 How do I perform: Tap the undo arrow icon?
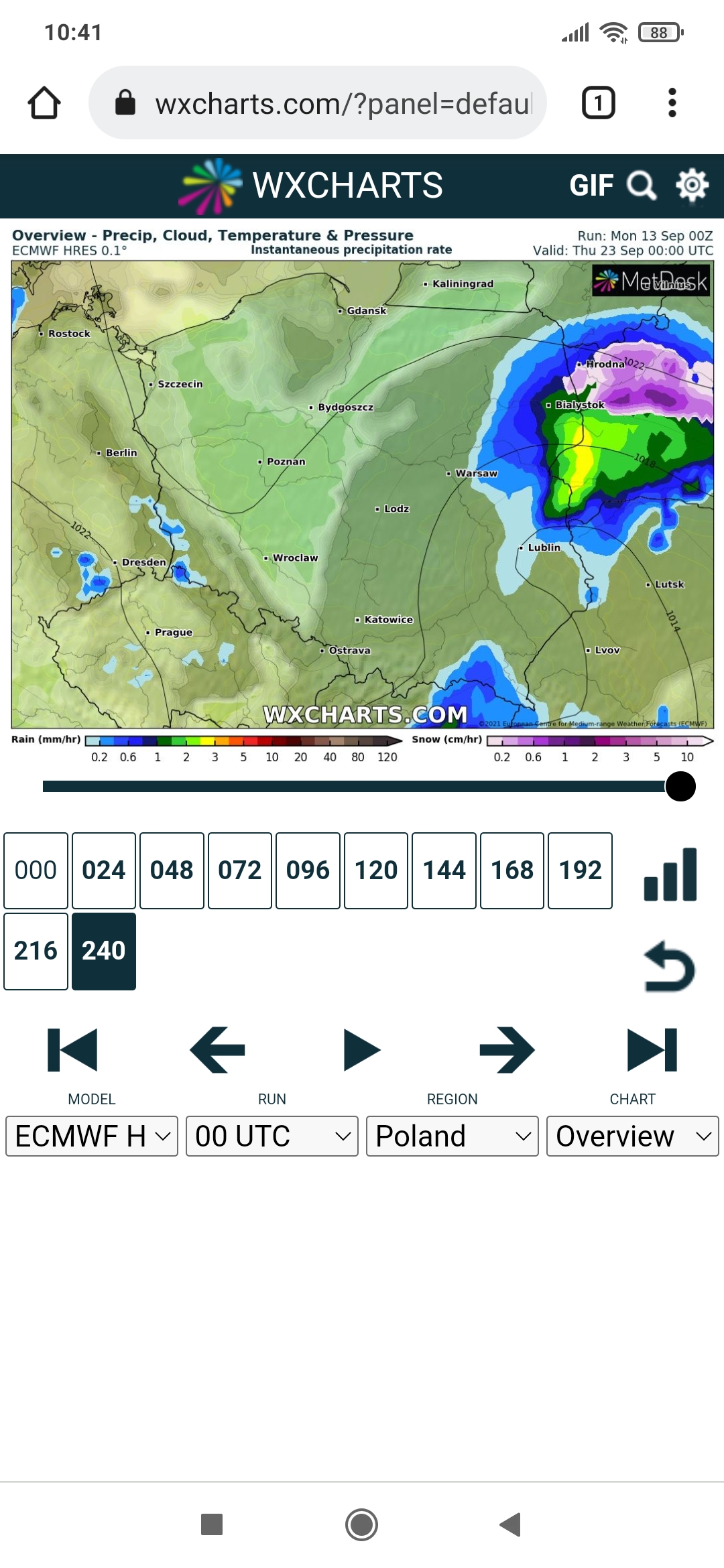tap(670, 966)
